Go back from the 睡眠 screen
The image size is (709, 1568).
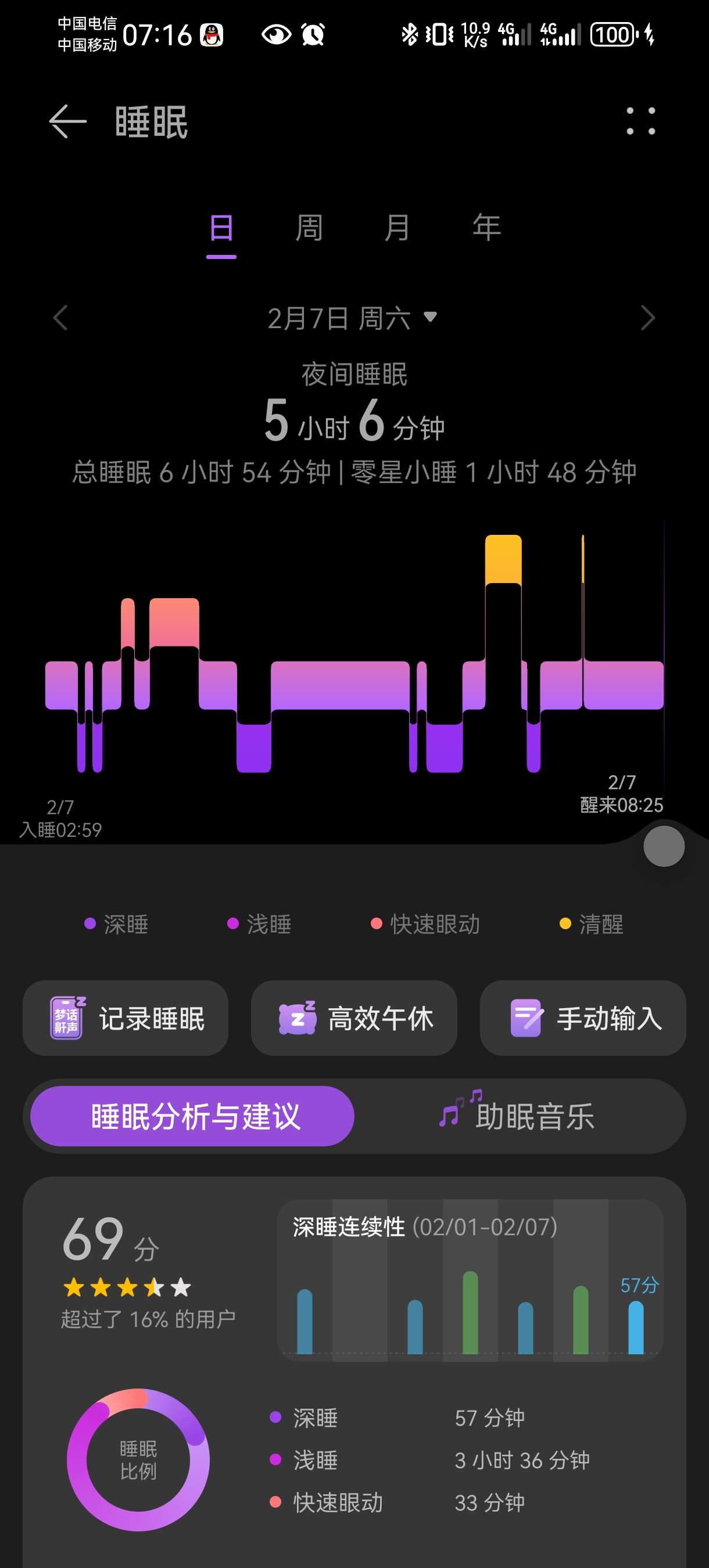point(67,122)
